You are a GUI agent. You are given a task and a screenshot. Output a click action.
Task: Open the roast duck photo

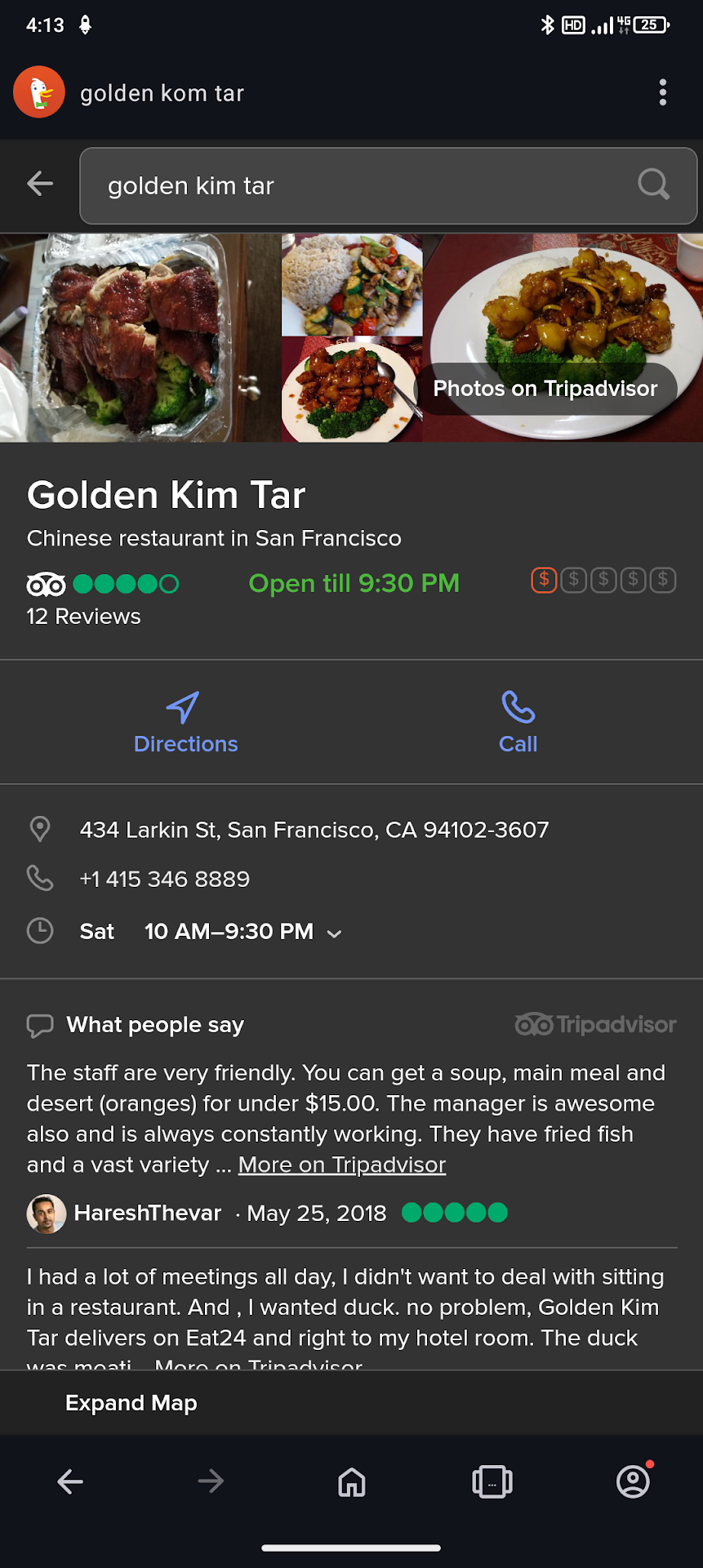(x=139, y=337)
